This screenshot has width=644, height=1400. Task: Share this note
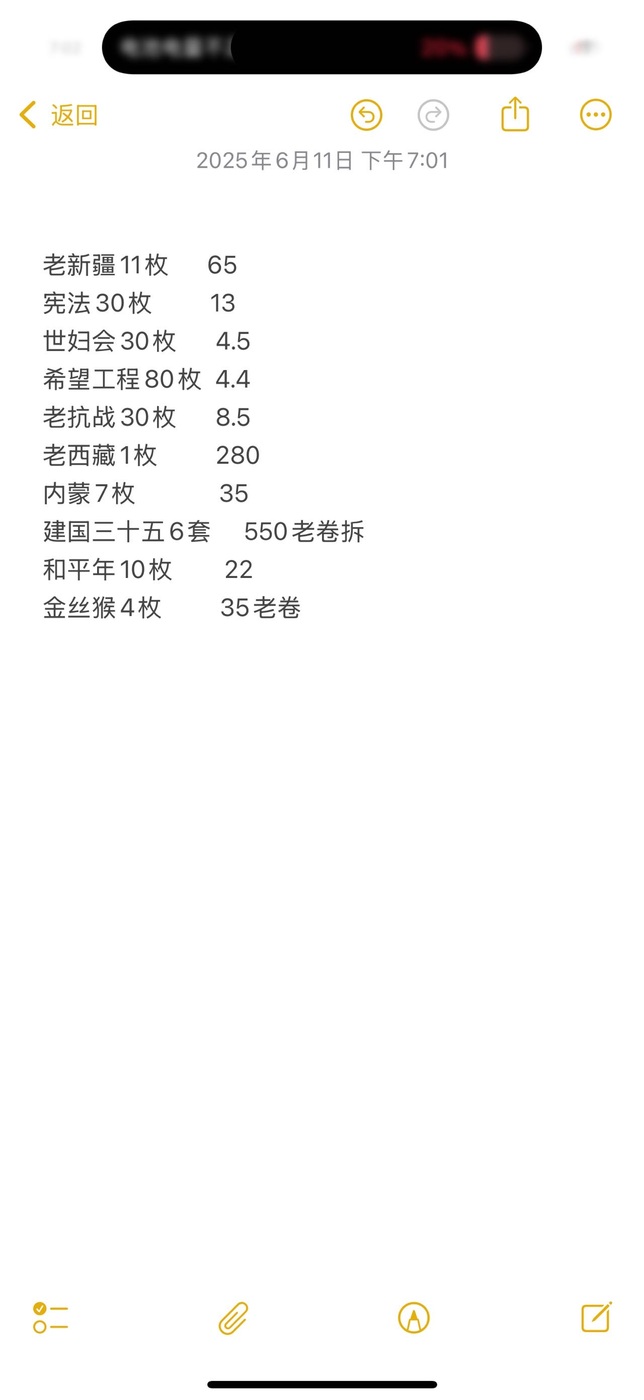(515, 114)
